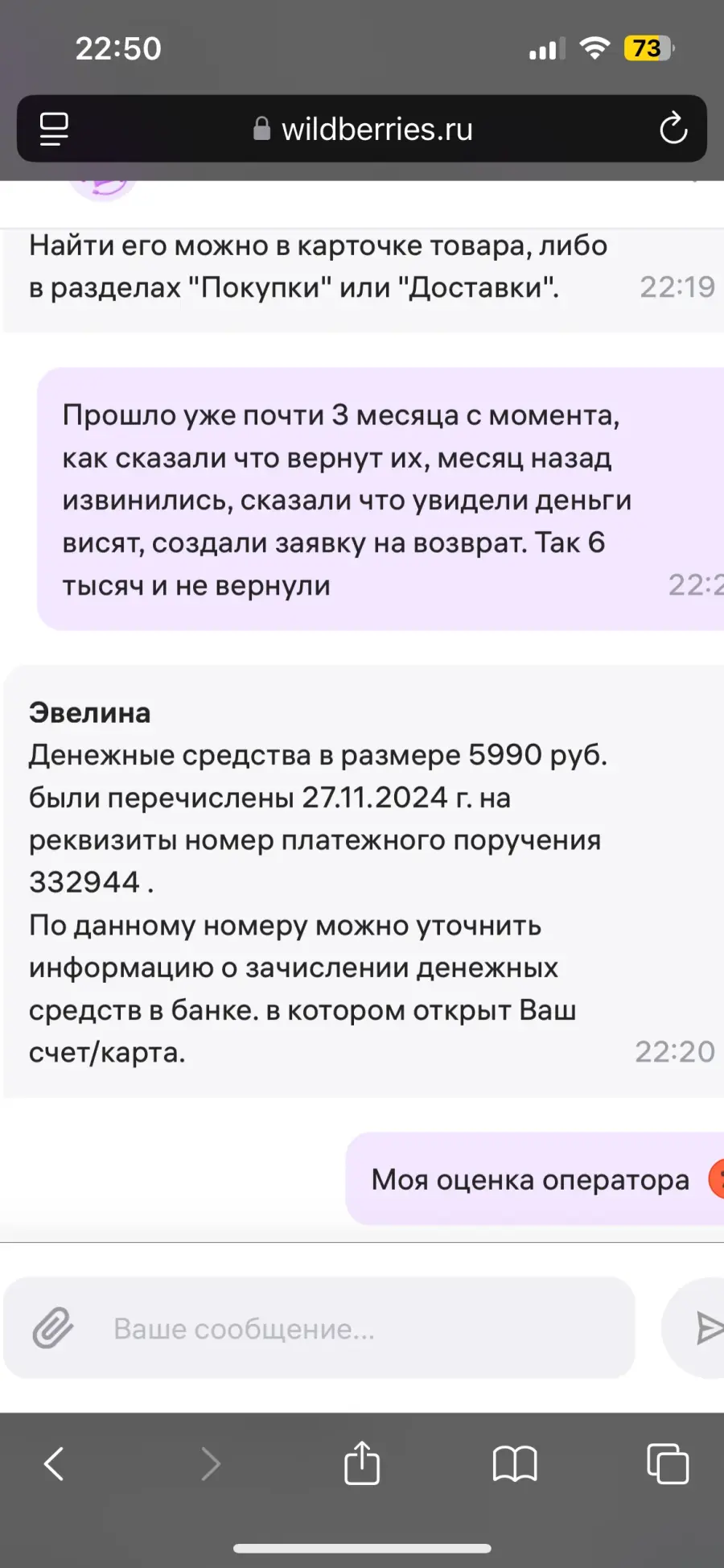Viewport: 724px width, 1568px height.
Task: Open Safari page settings menu icon
Action: (54, 129)
